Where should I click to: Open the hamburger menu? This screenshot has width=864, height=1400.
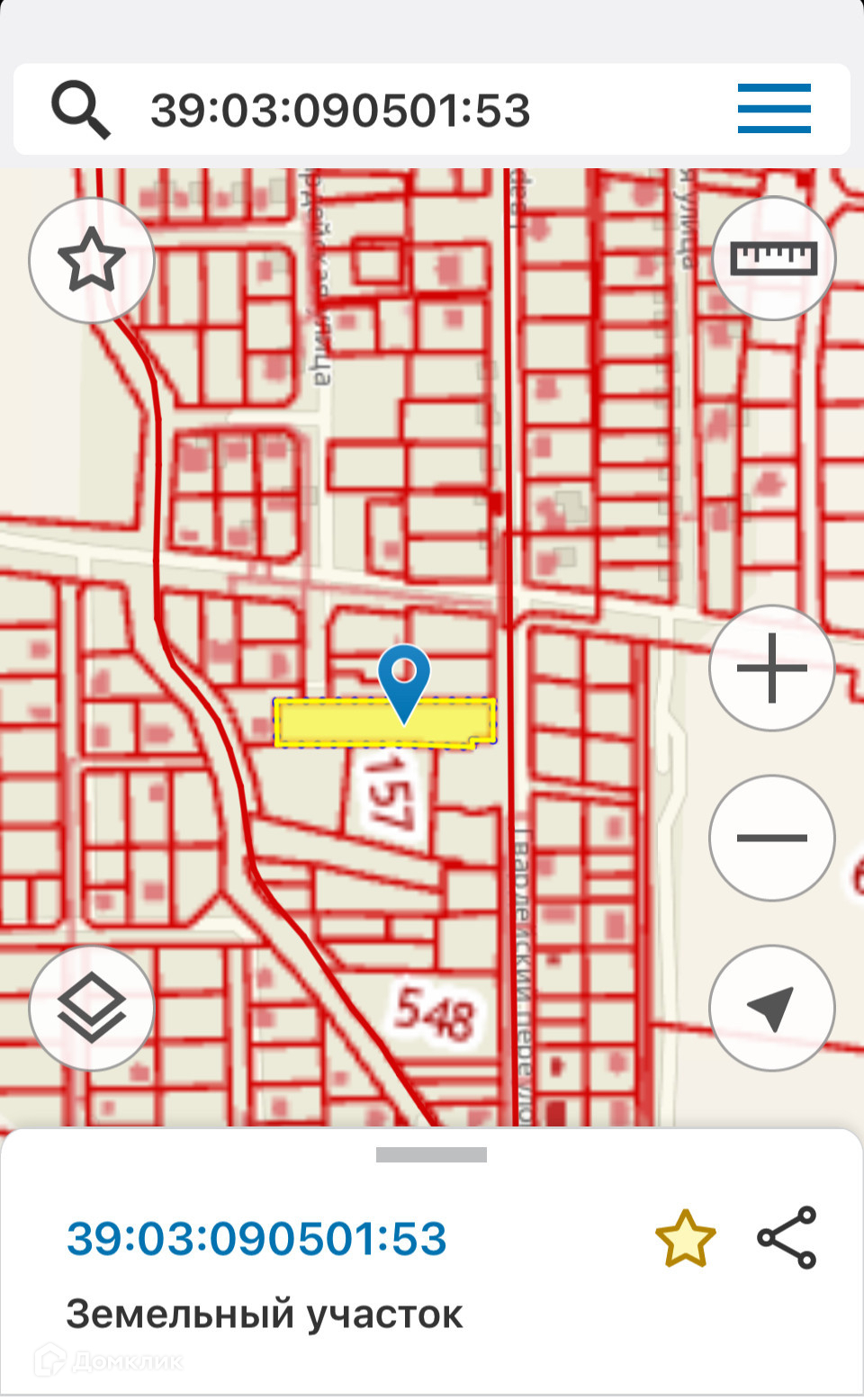(x=774, y=109)
